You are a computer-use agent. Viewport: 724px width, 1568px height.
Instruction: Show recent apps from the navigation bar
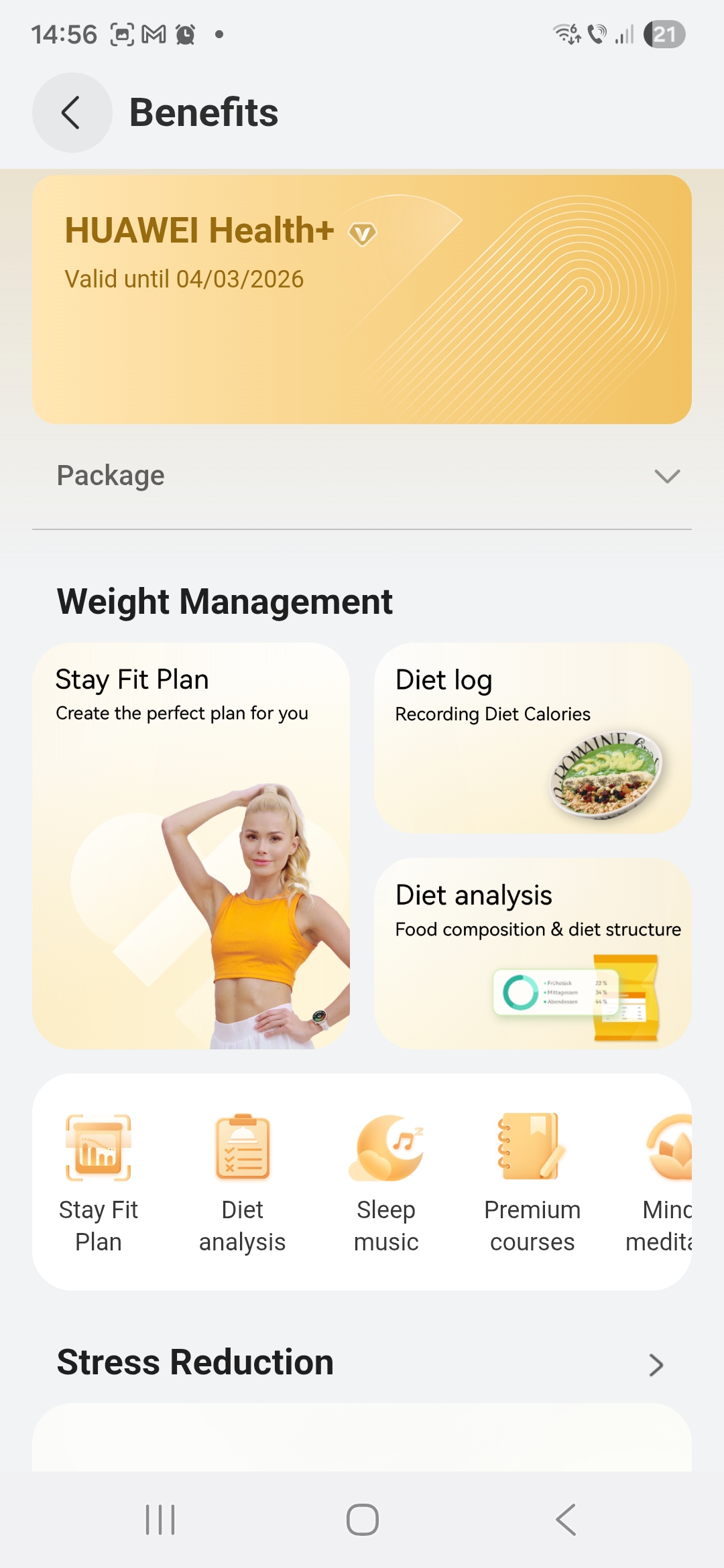pyautogui.click(x=160, y=1520)
